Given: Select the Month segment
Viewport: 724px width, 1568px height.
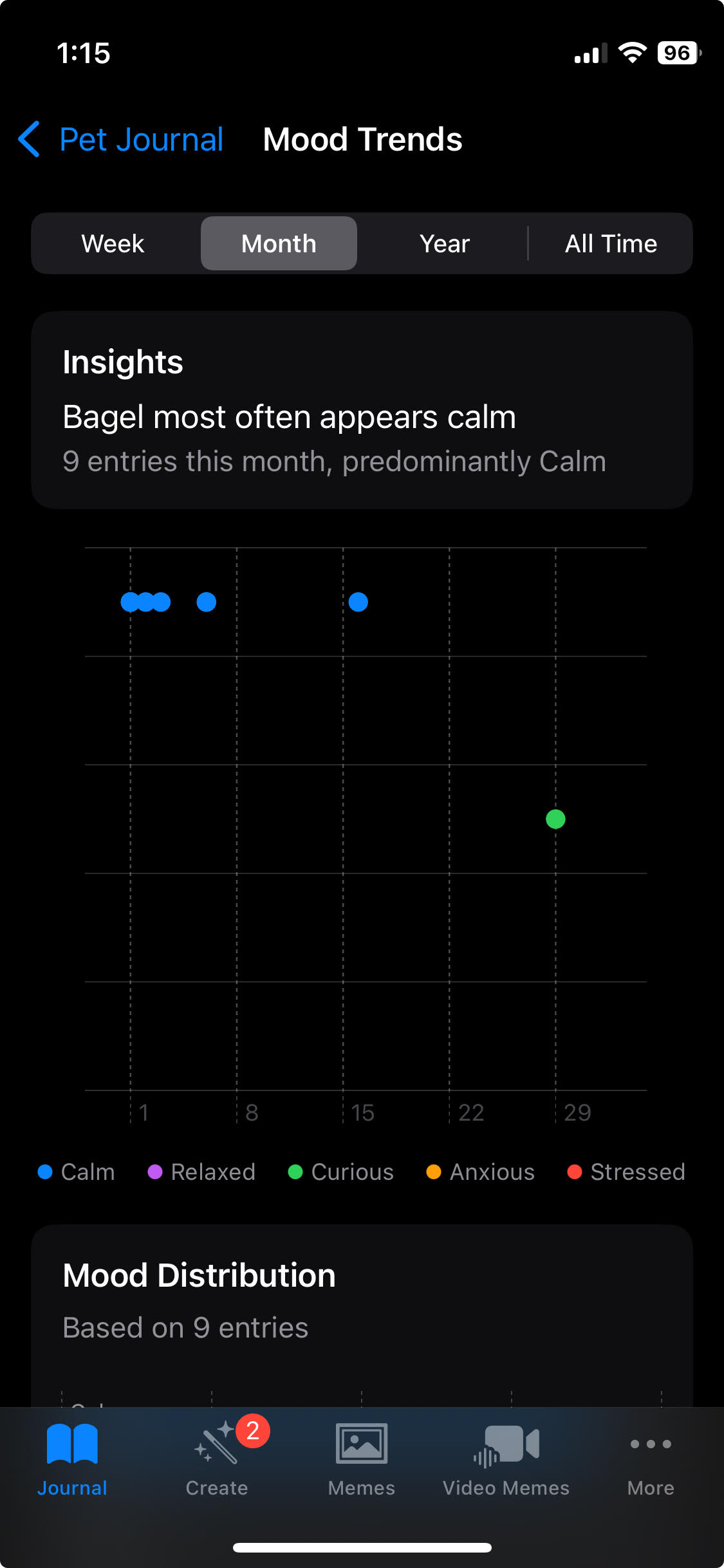Looking at the screenshot, I should [x=279, y=244].
